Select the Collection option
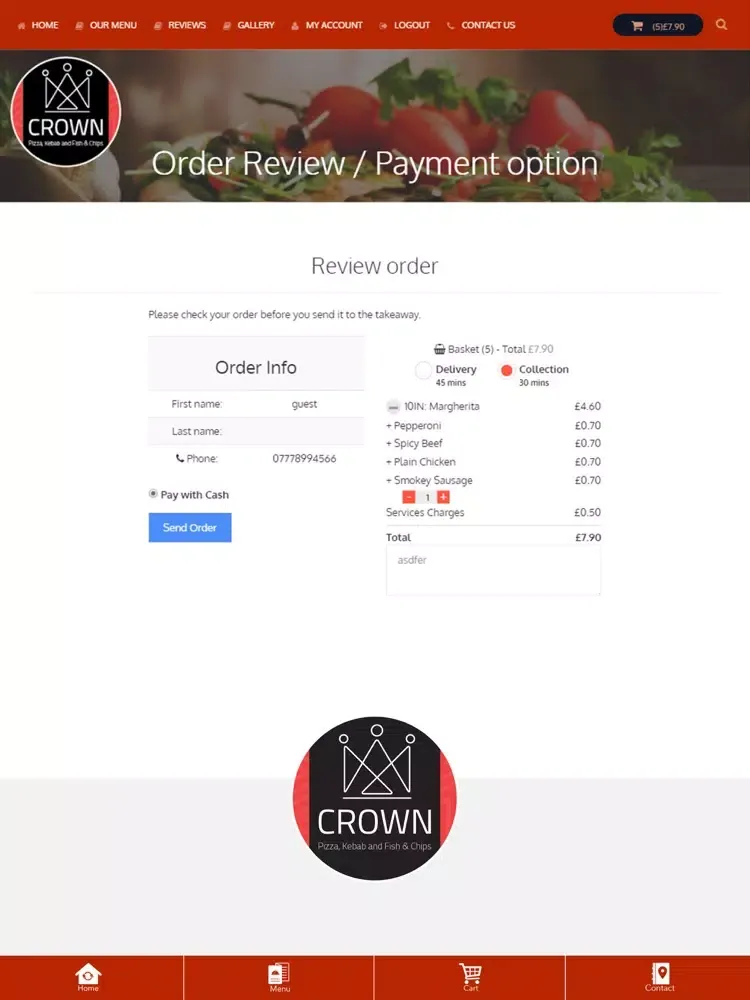Image resolution: width=750 pixels, height=1000 pixels. point(507,371)
